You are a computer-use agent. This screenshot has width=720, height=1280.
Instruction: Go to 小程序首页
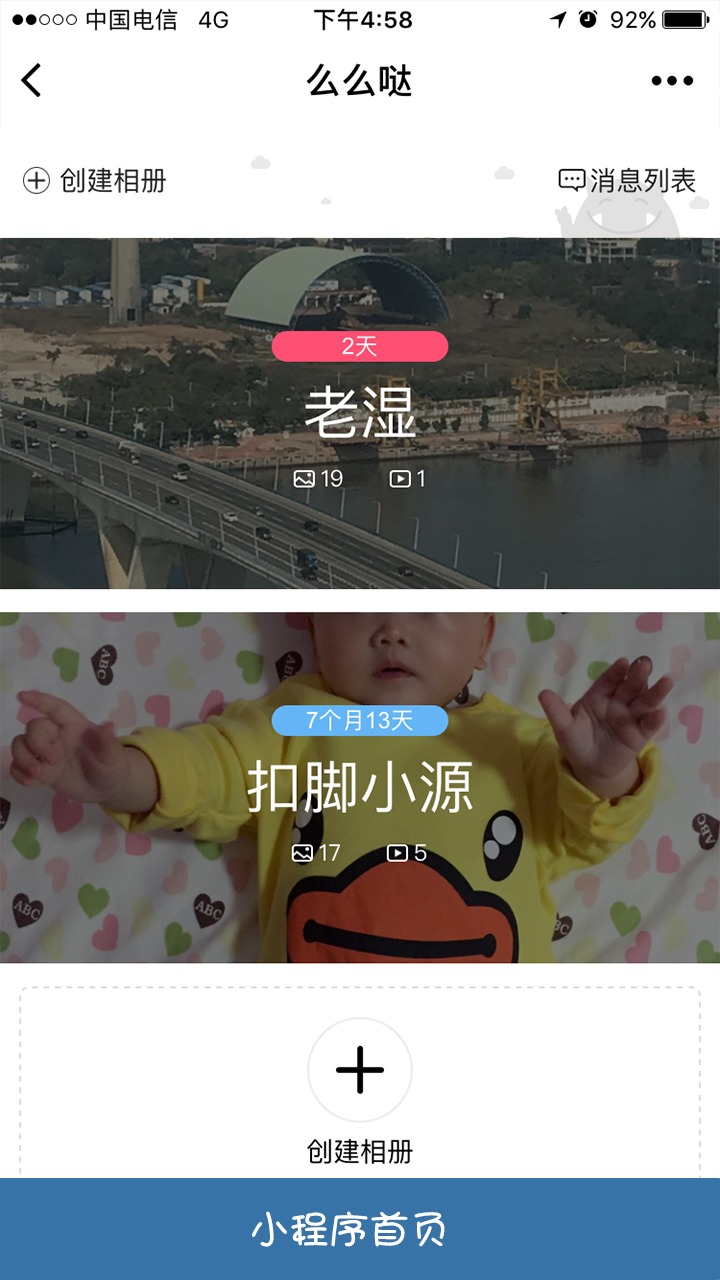(x=360, y=1229)
